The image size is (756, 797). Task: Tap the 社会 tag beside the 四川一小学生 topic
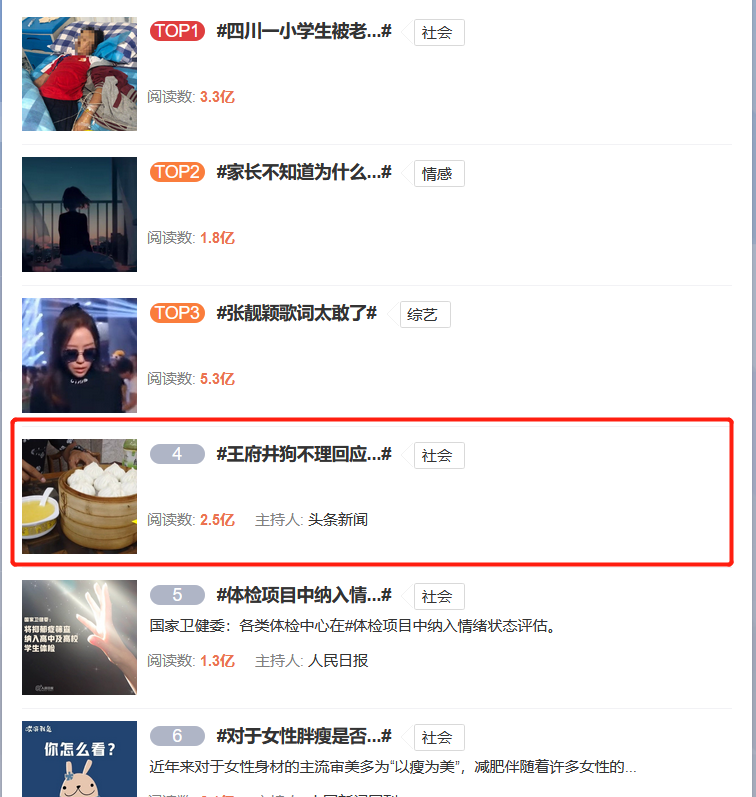point(438,33)
